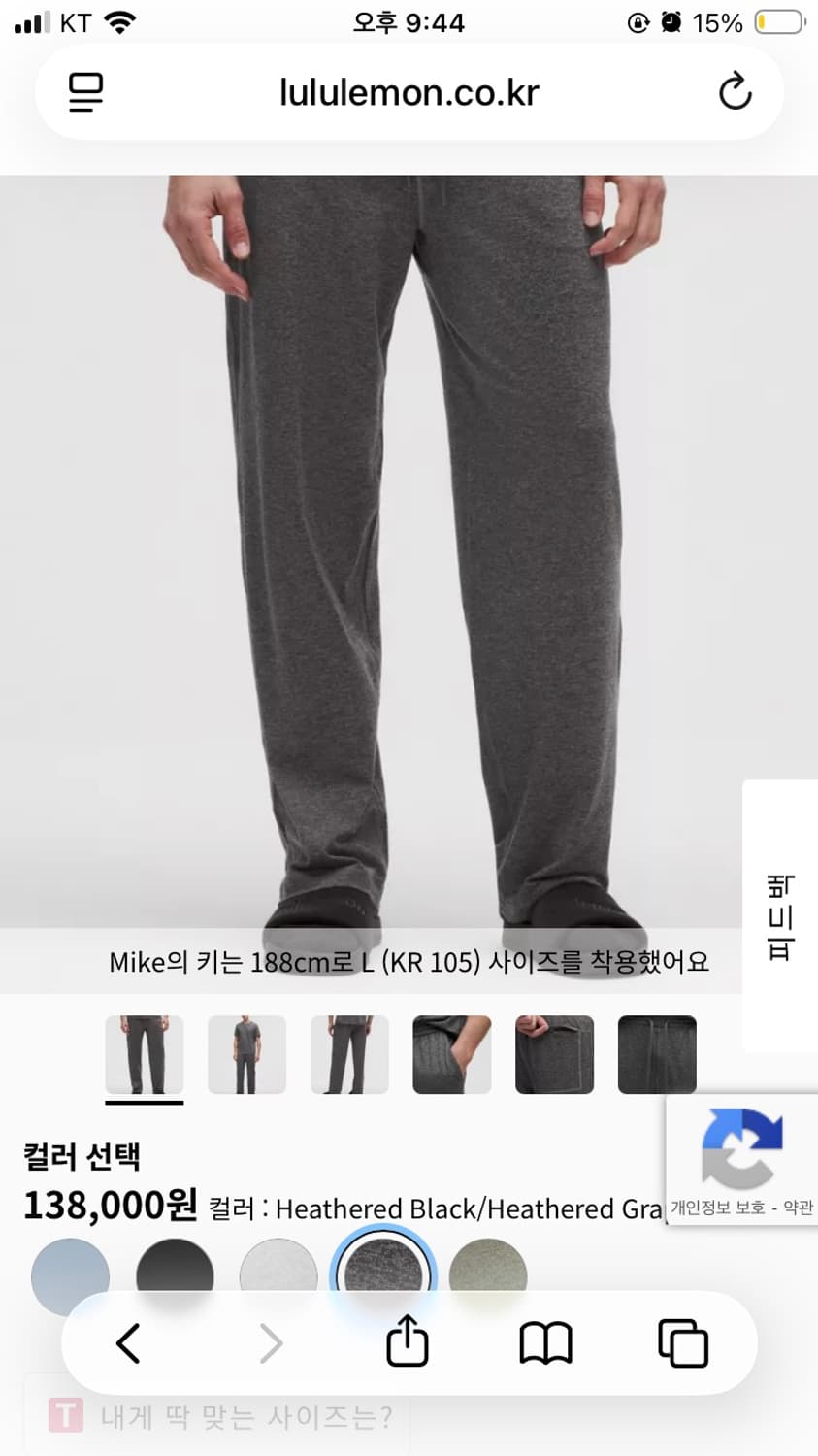Open the Safari share sheet
This screenshot has width=818, height=1456.
pos(408,1342)
